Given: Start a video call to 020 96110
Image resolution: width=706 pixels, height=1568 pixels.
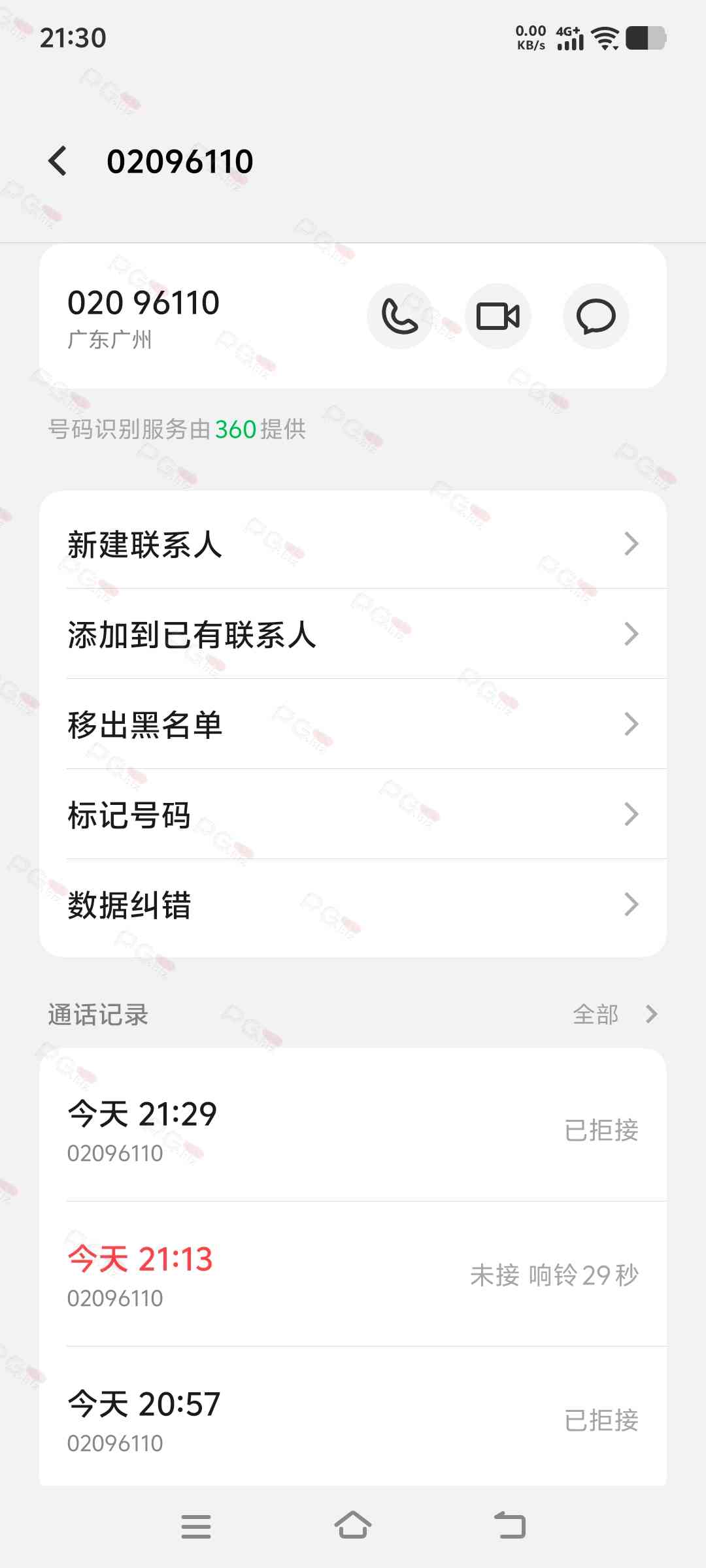Looking at the screenshot, I should [497, 316].
